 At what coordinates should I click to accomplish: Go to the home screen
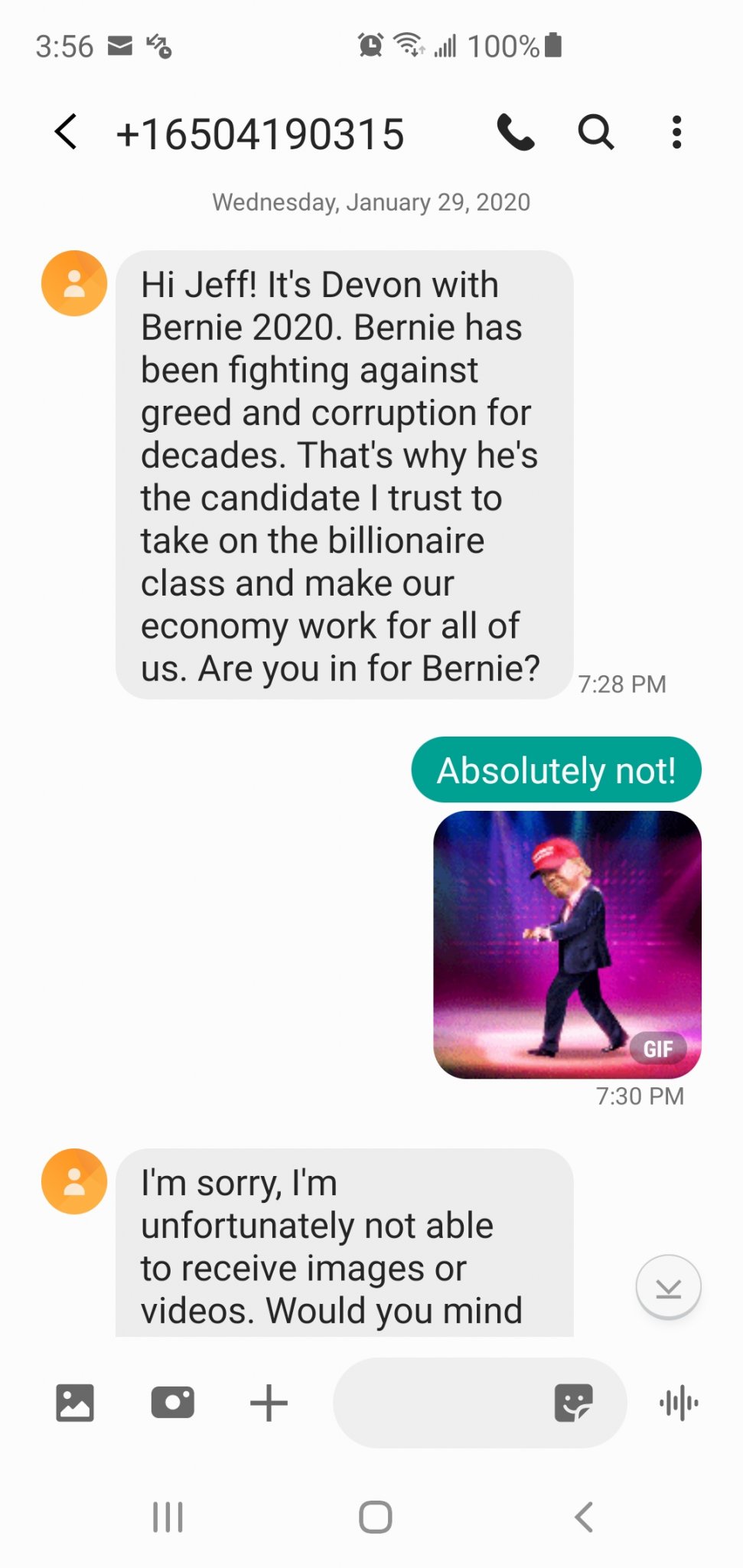click(x=375, y=1517)
